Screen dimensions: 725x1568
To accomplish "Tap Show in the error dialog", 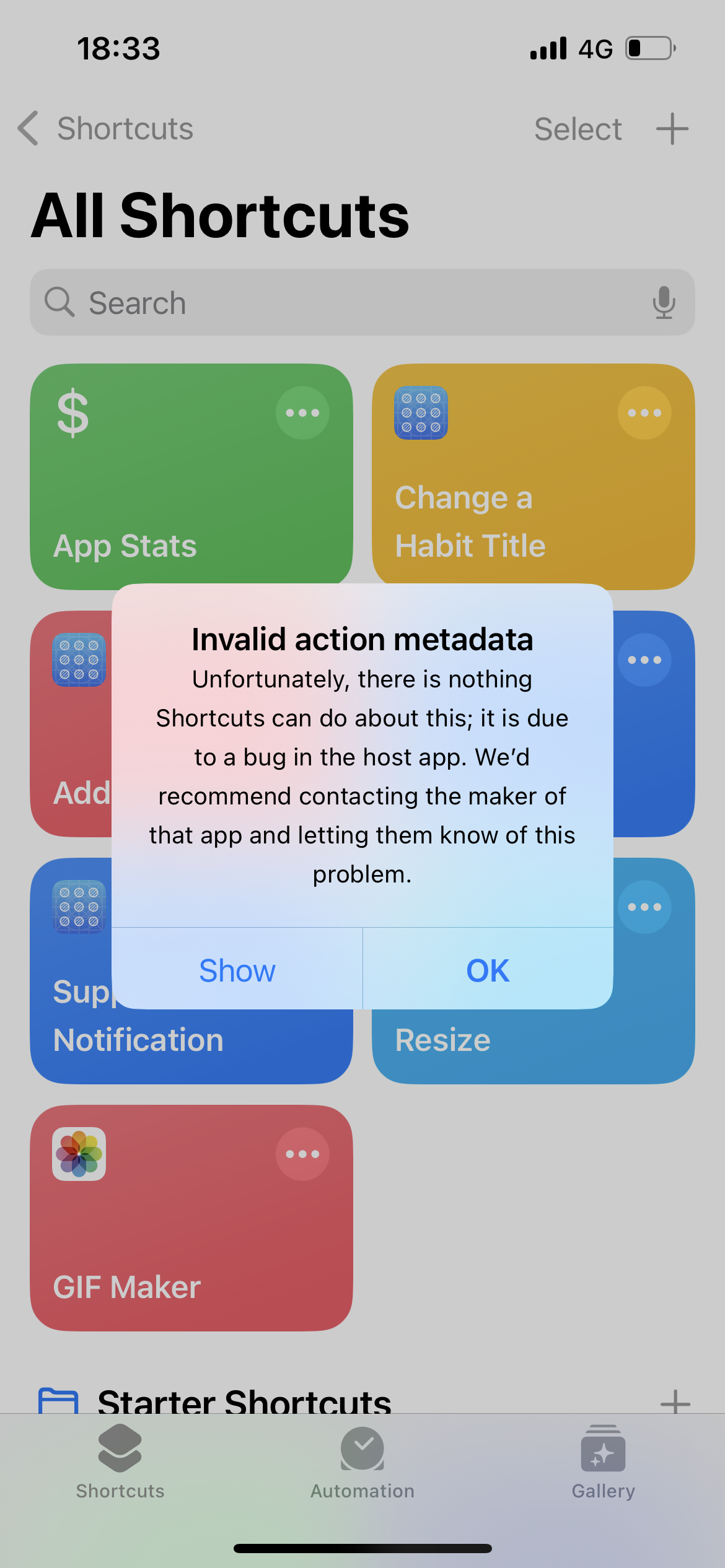I will coord(237,969).
